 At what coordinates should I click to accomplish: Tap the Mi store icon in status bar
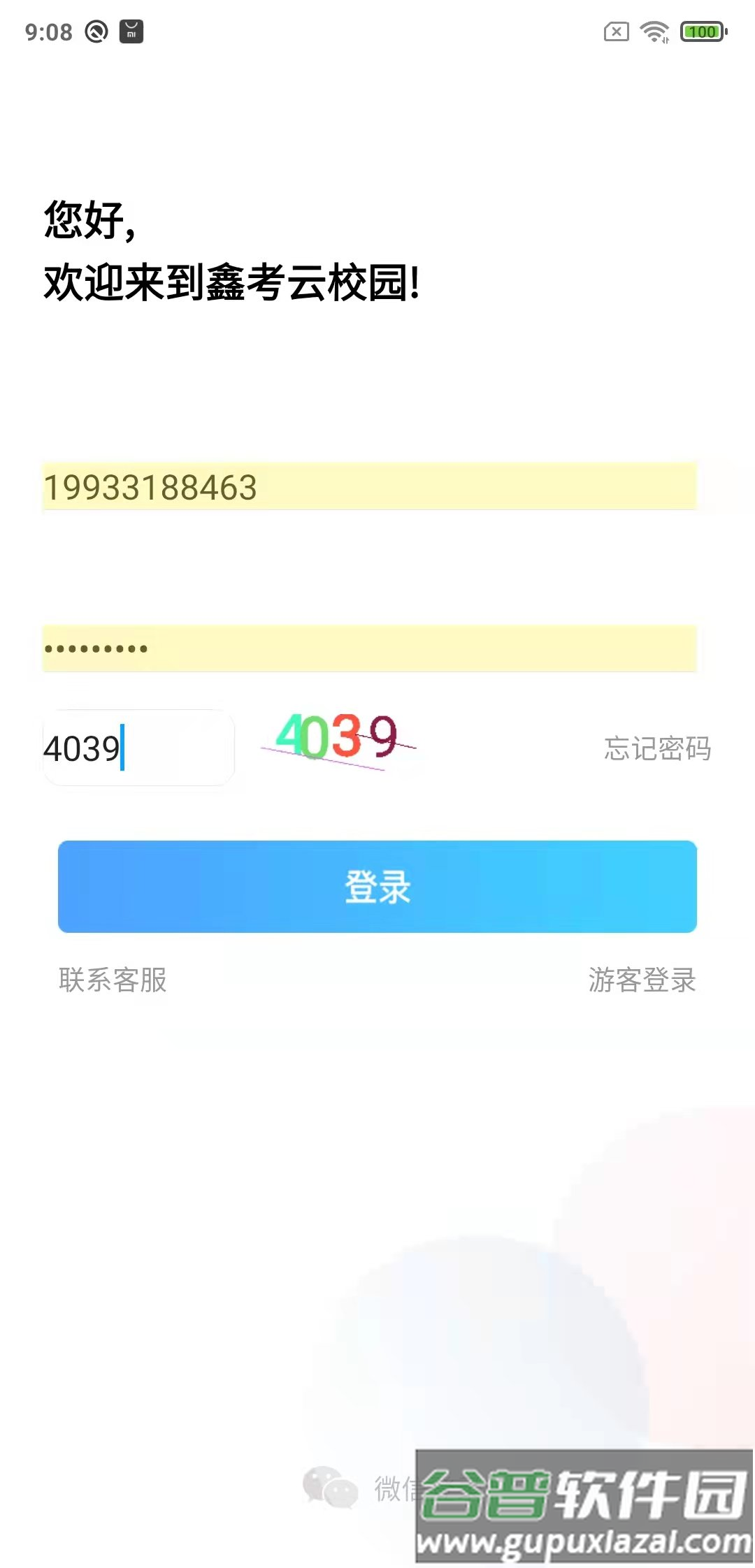[x=131, y=31]
